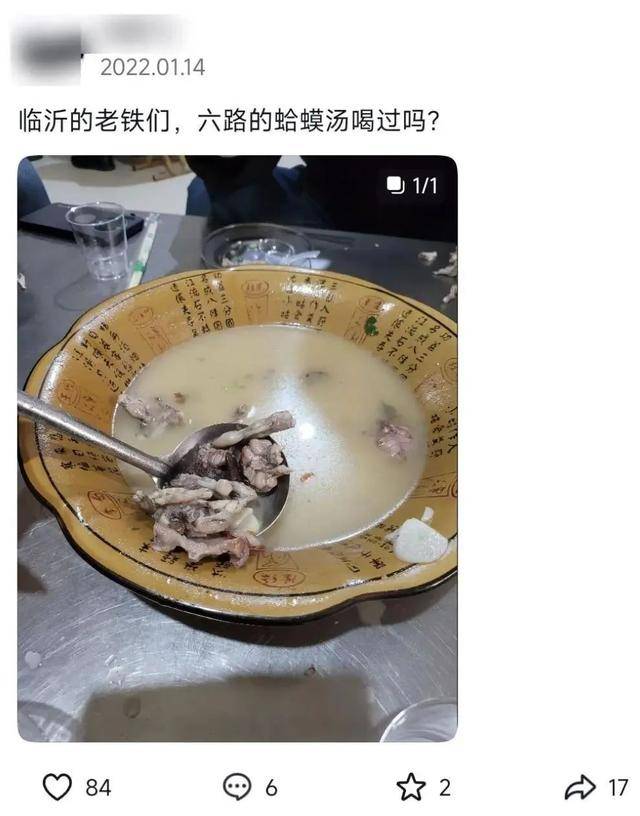Like the toad soup post
The width and height of the screenshot is (640, 816).
point(58,787)
